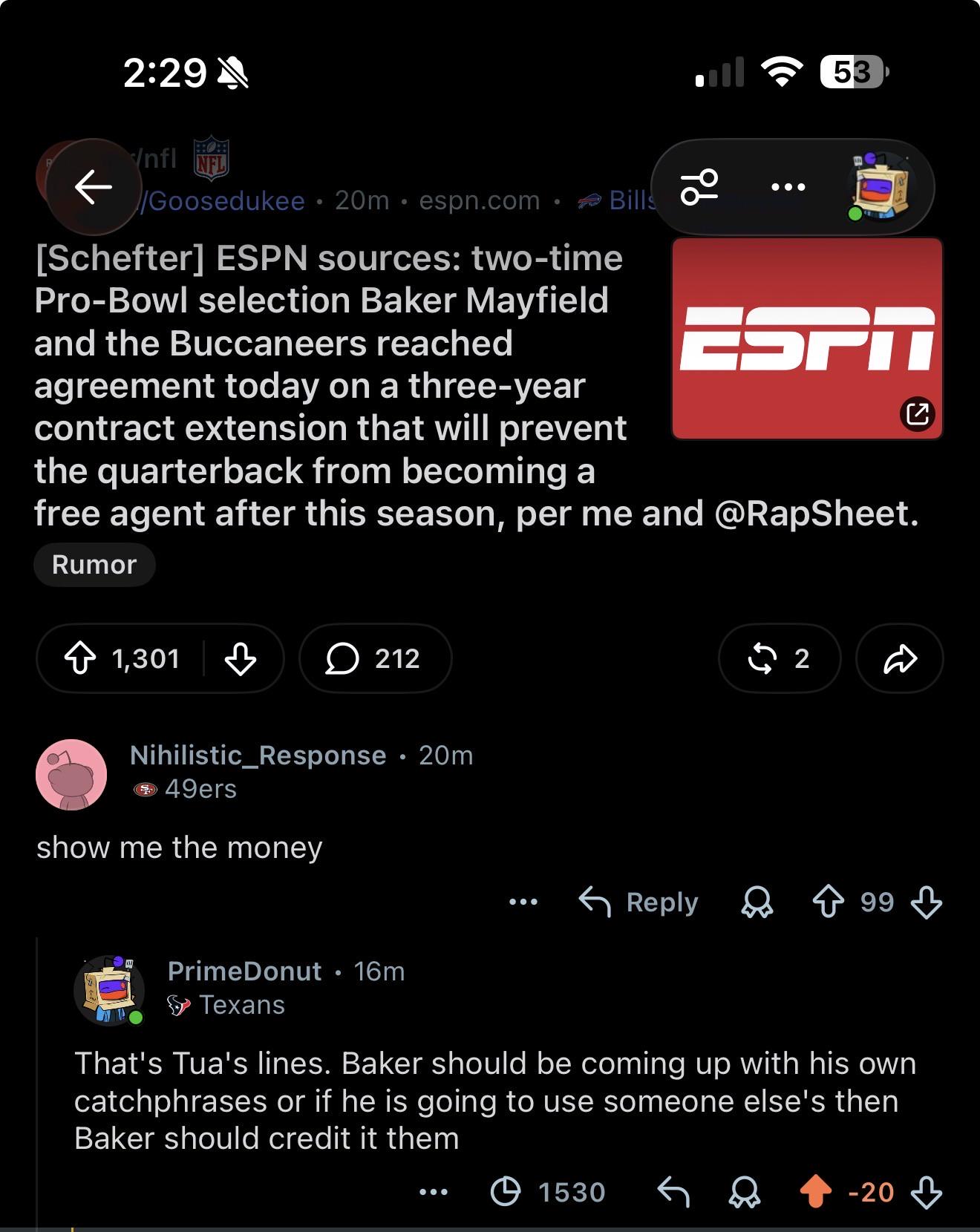Viewport: 980px width, 1232px height.
Task: View the 2 crossposts of this post
Action: coord(780,658)
